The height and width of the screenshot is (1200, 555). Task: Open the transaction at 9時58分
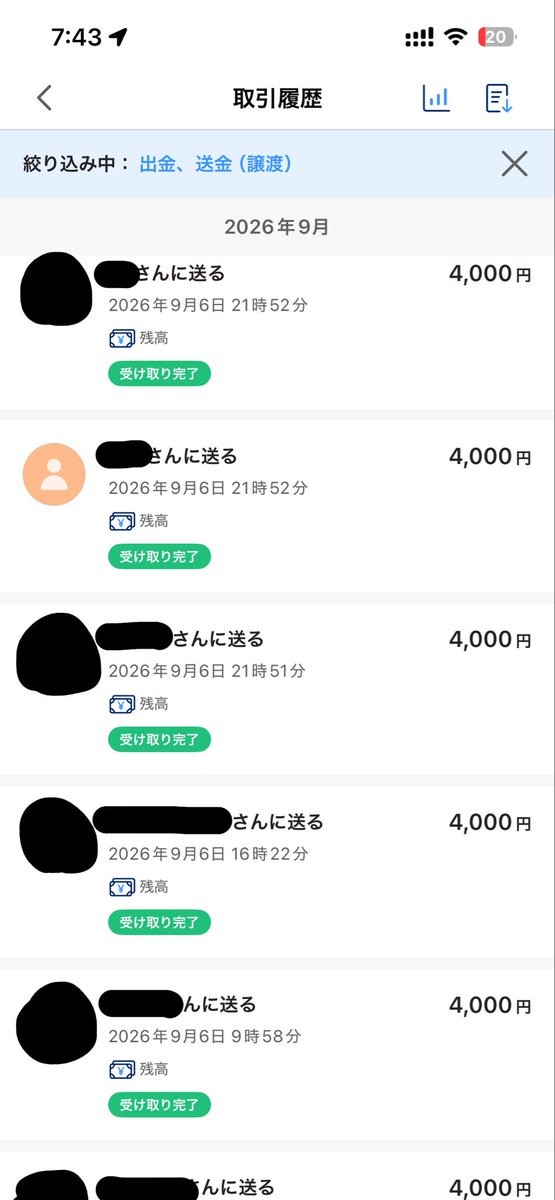277,1055
